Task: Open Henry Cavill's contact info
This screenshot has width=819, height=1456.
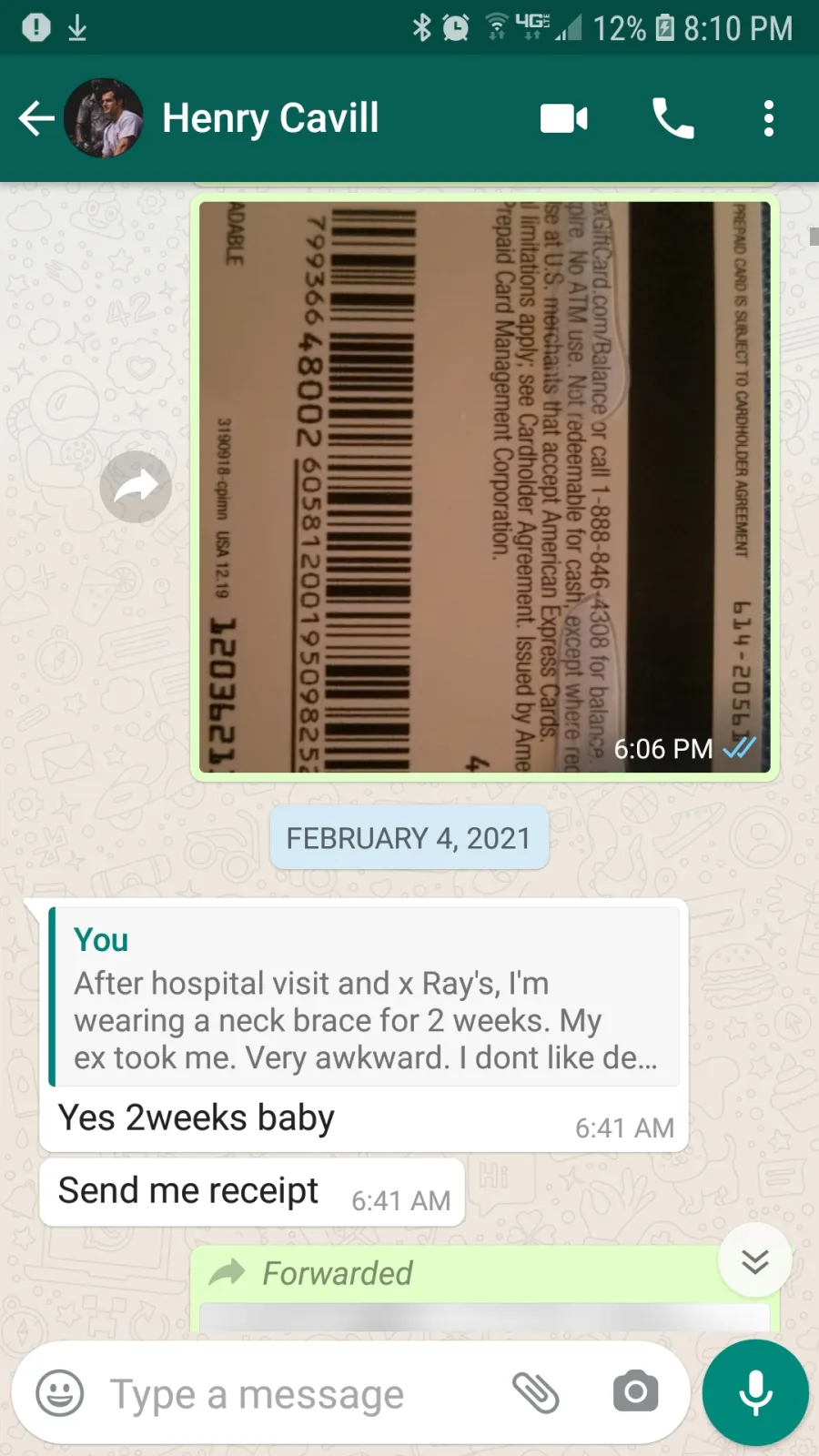Action: [x=270, y=118]
